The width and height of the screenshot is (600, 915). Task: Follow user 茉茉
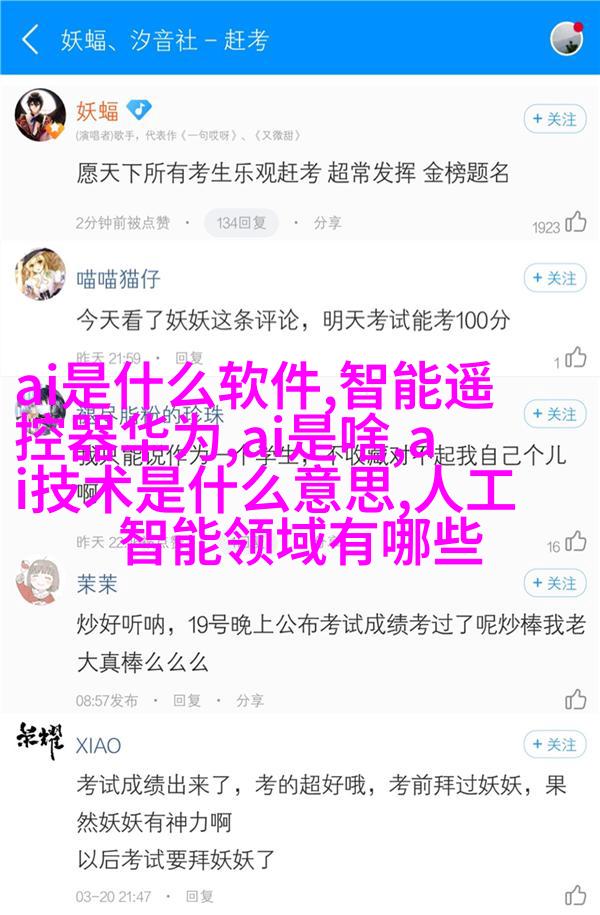pyautogui.click(x=554, y=584)
